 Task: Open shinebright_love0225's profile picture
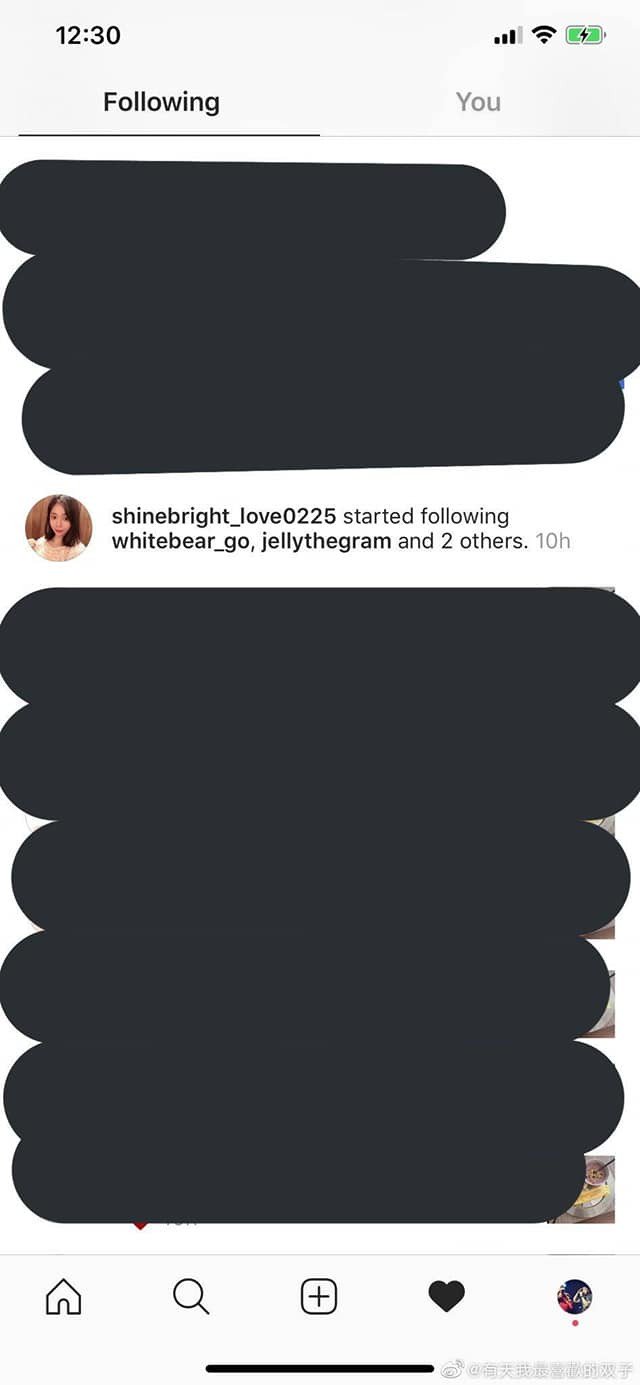(59, 528)
